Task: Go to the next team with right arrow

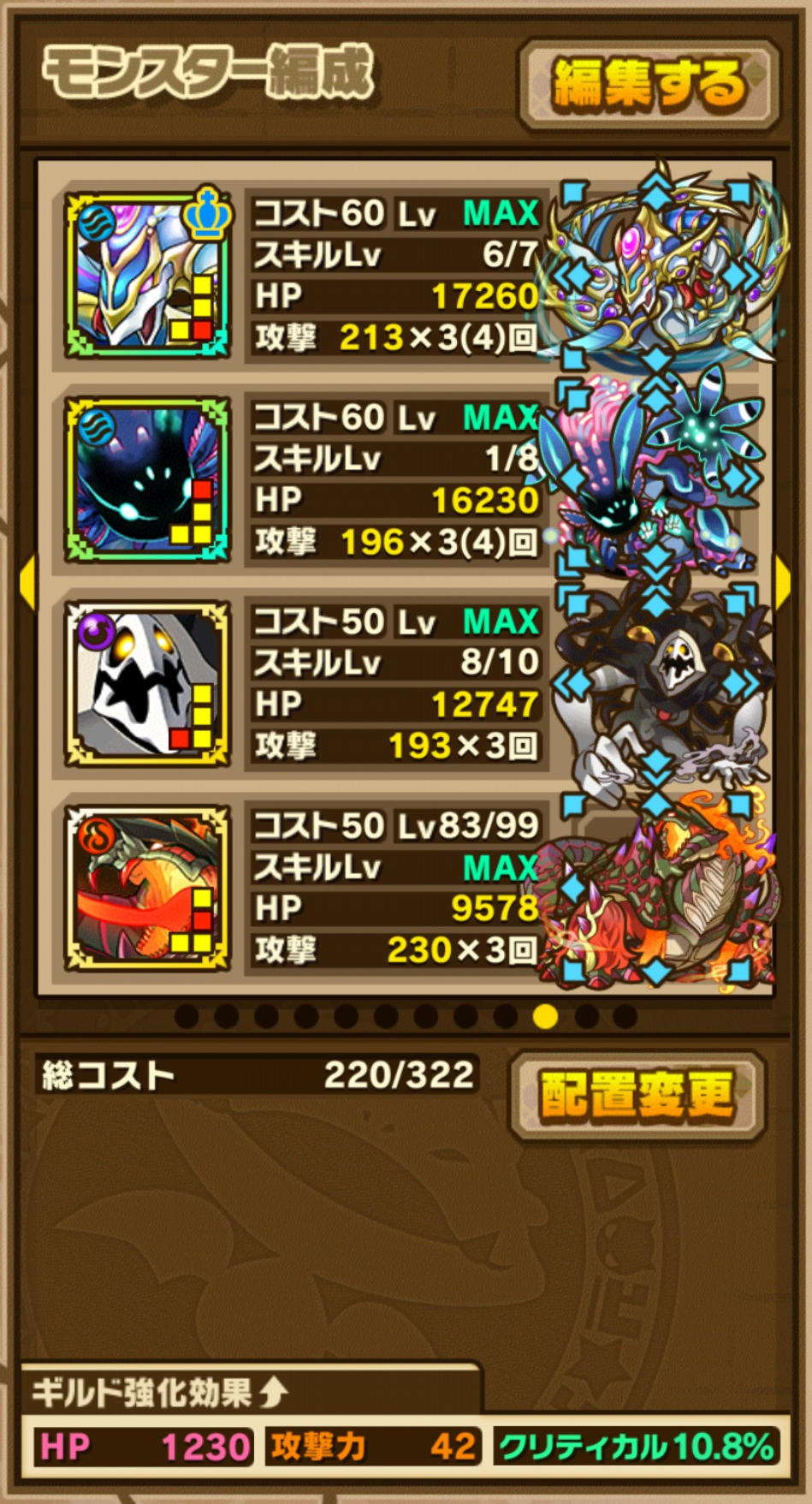Action: (x=784, y=582)
